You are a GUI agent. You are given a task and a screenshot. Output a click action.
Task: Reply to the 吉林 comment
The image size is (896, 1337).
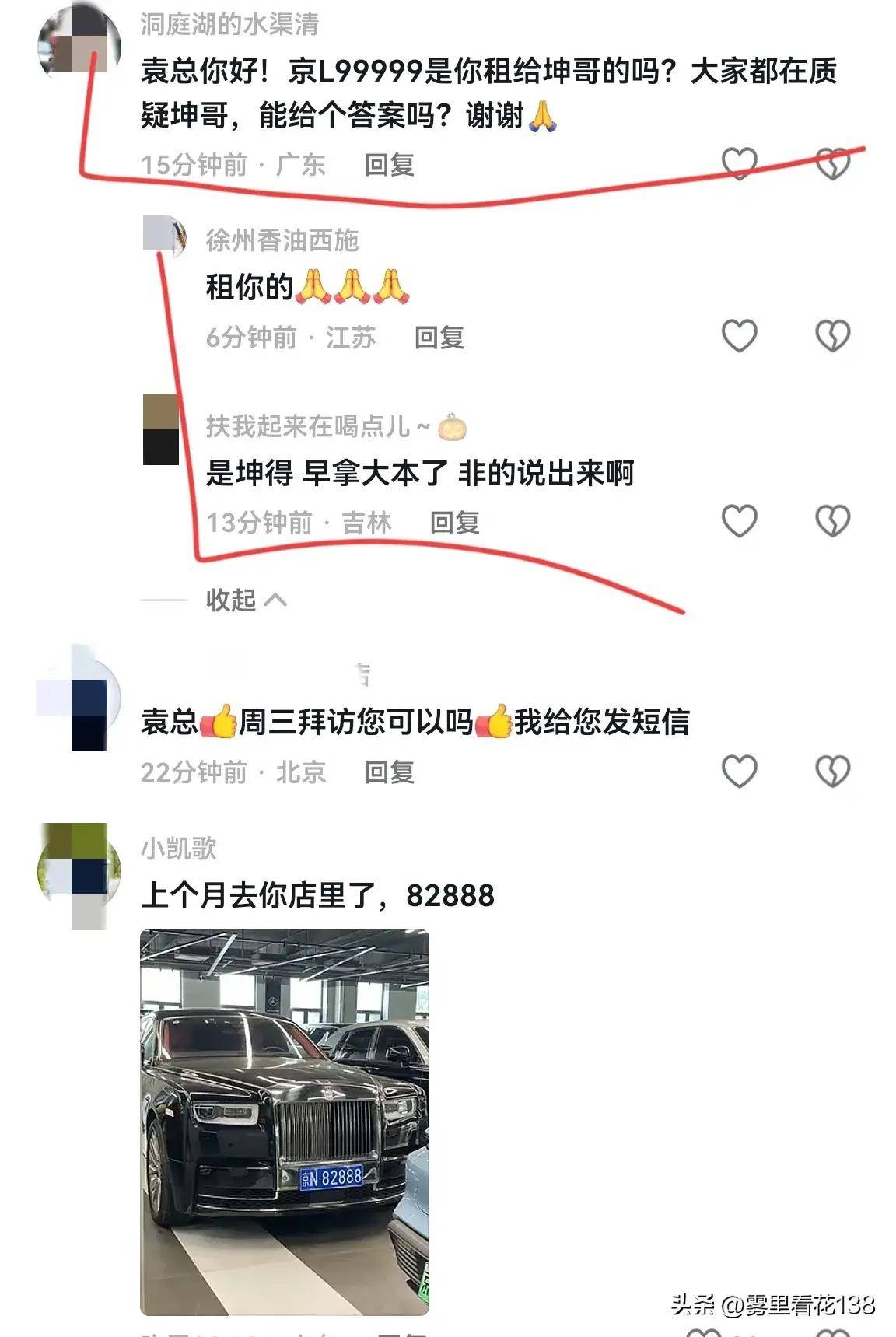click(x=454, y=523)
